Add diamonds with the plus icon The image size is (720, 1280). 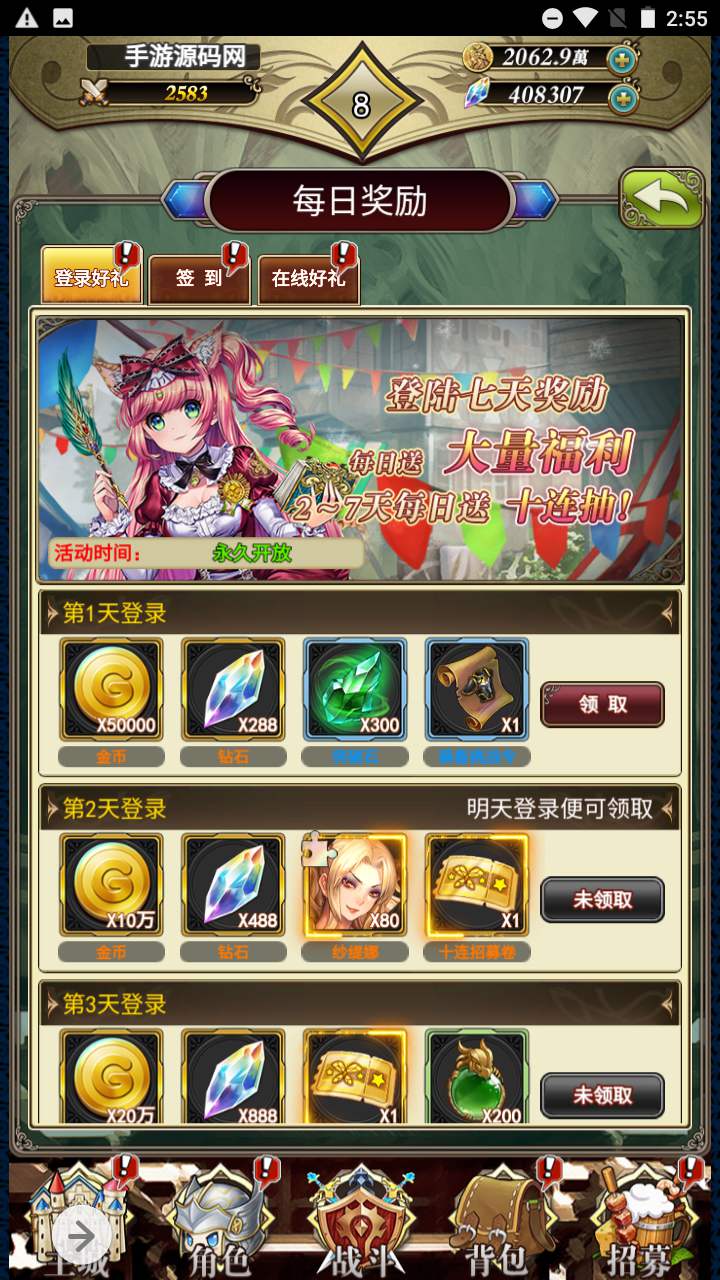623,98
